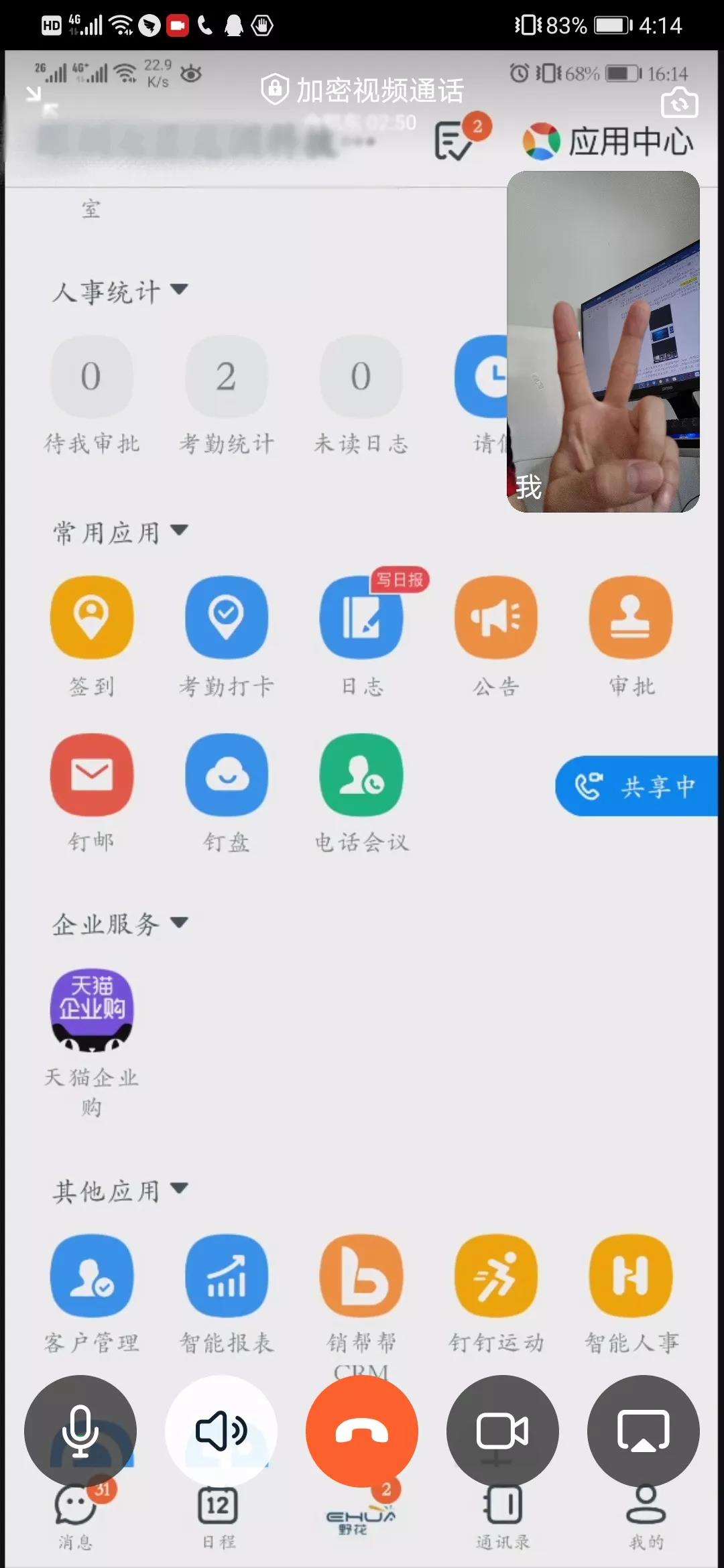Open 电话会议 conference call
The height and width of the screenshot is (1568, 724).
coord(361,775)
